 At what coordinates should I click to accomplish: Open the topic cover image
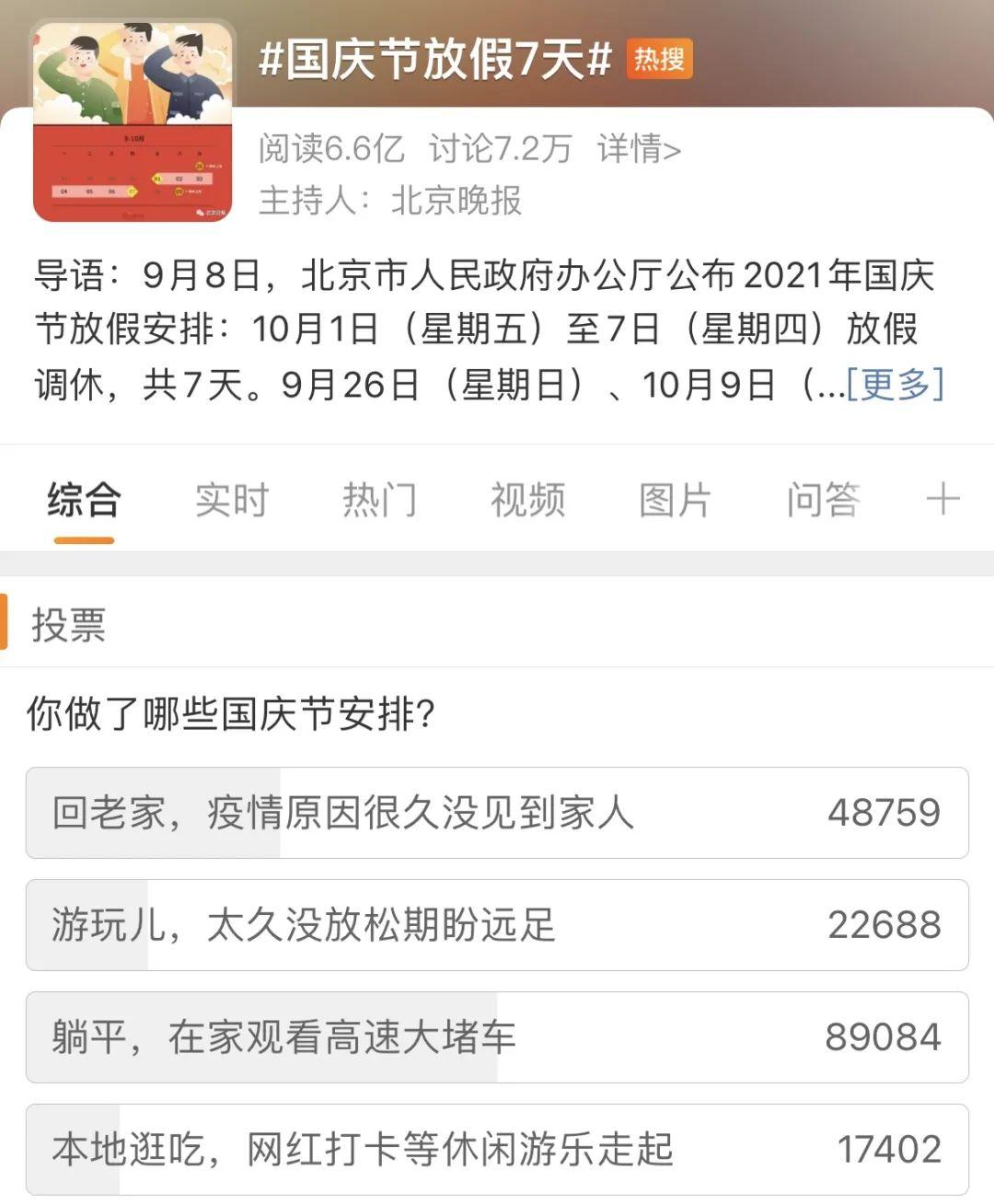click(133, 121)
